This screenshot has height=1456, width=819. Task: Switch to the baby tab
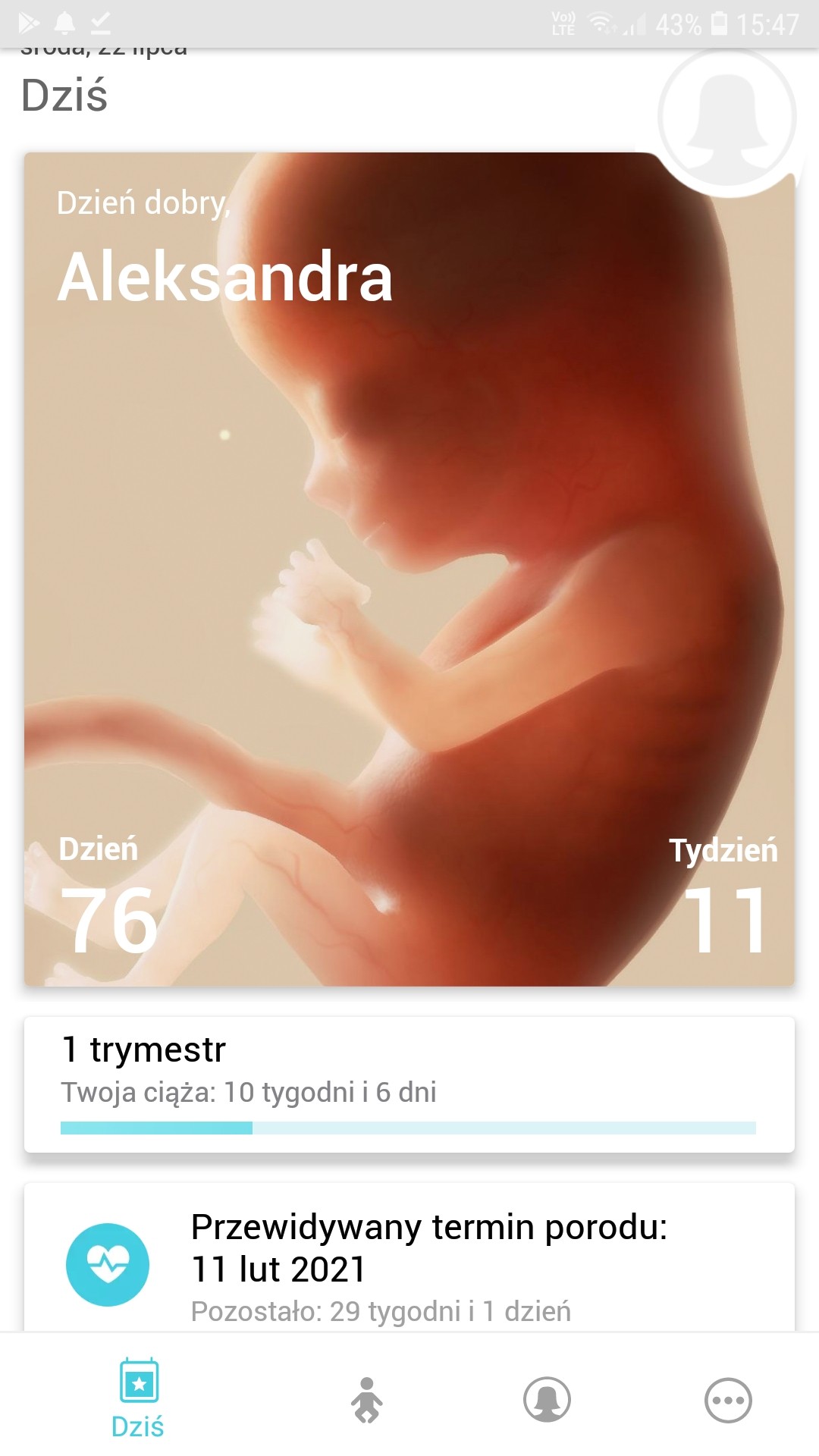[x=367, y=1399]
